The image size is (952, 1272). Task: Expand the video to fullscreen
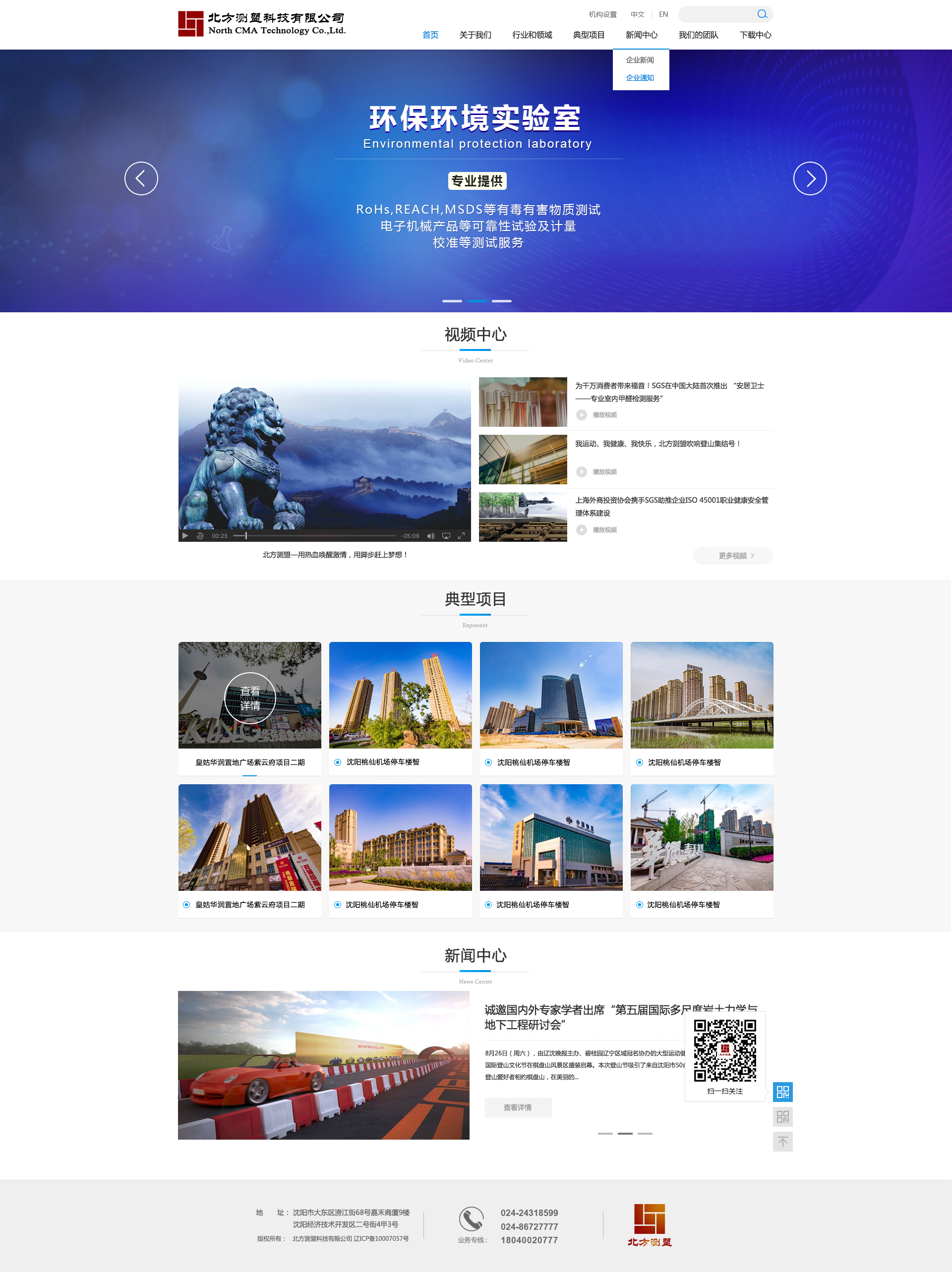(461, 535)
